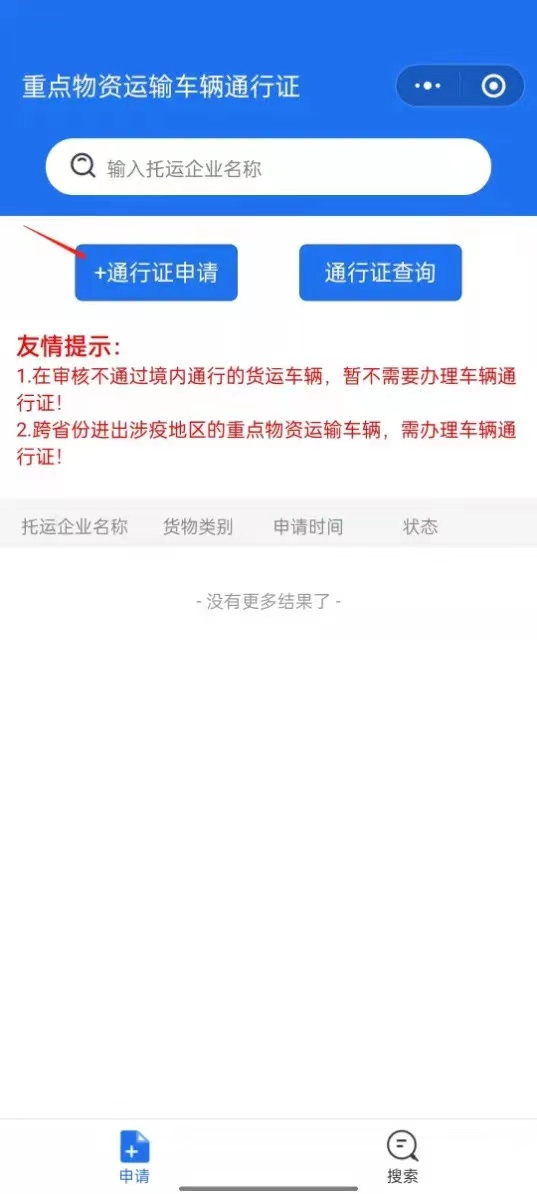
Task: Tap the 输入托运企业名称 search field
Action: (268, 167)
